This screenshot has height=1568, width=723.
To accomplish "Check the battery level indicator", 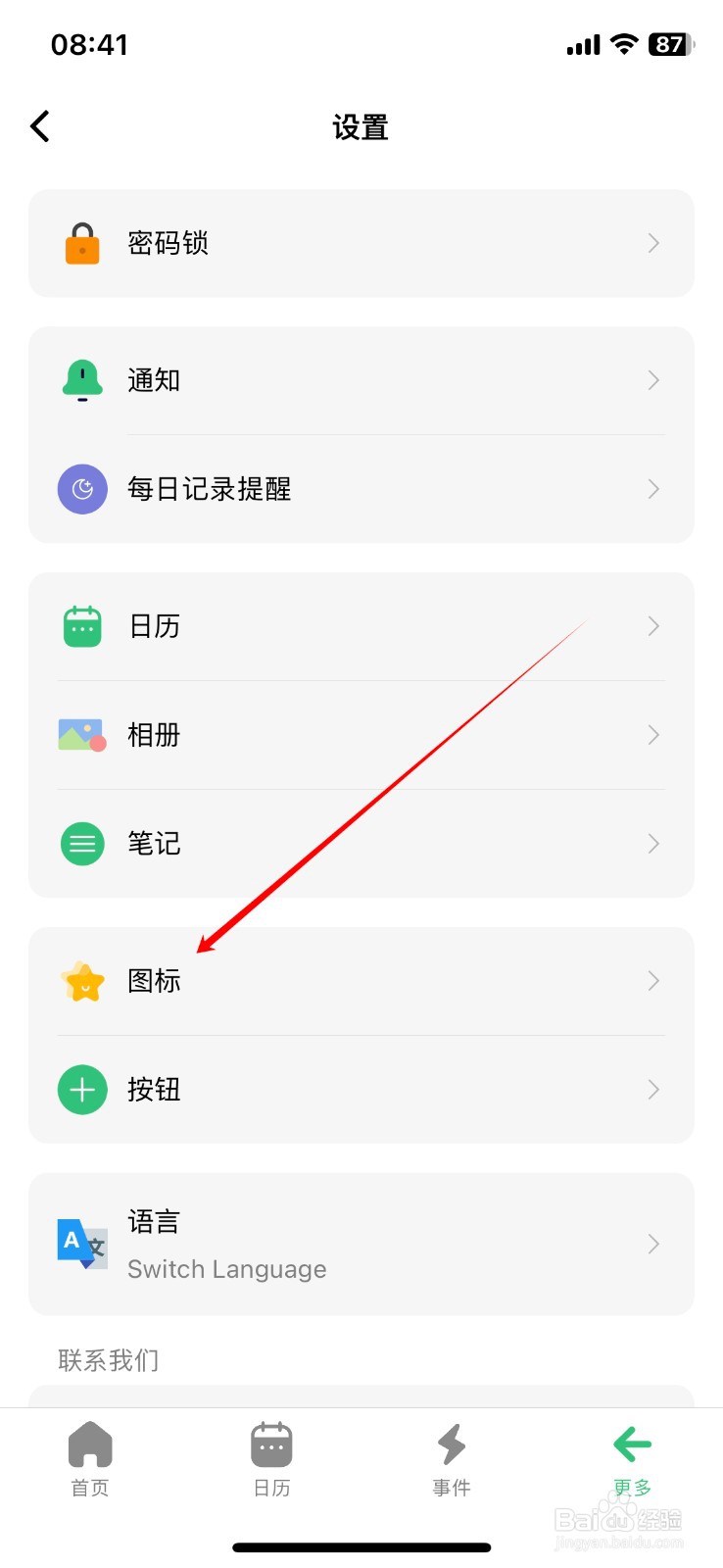I will 669,44.
